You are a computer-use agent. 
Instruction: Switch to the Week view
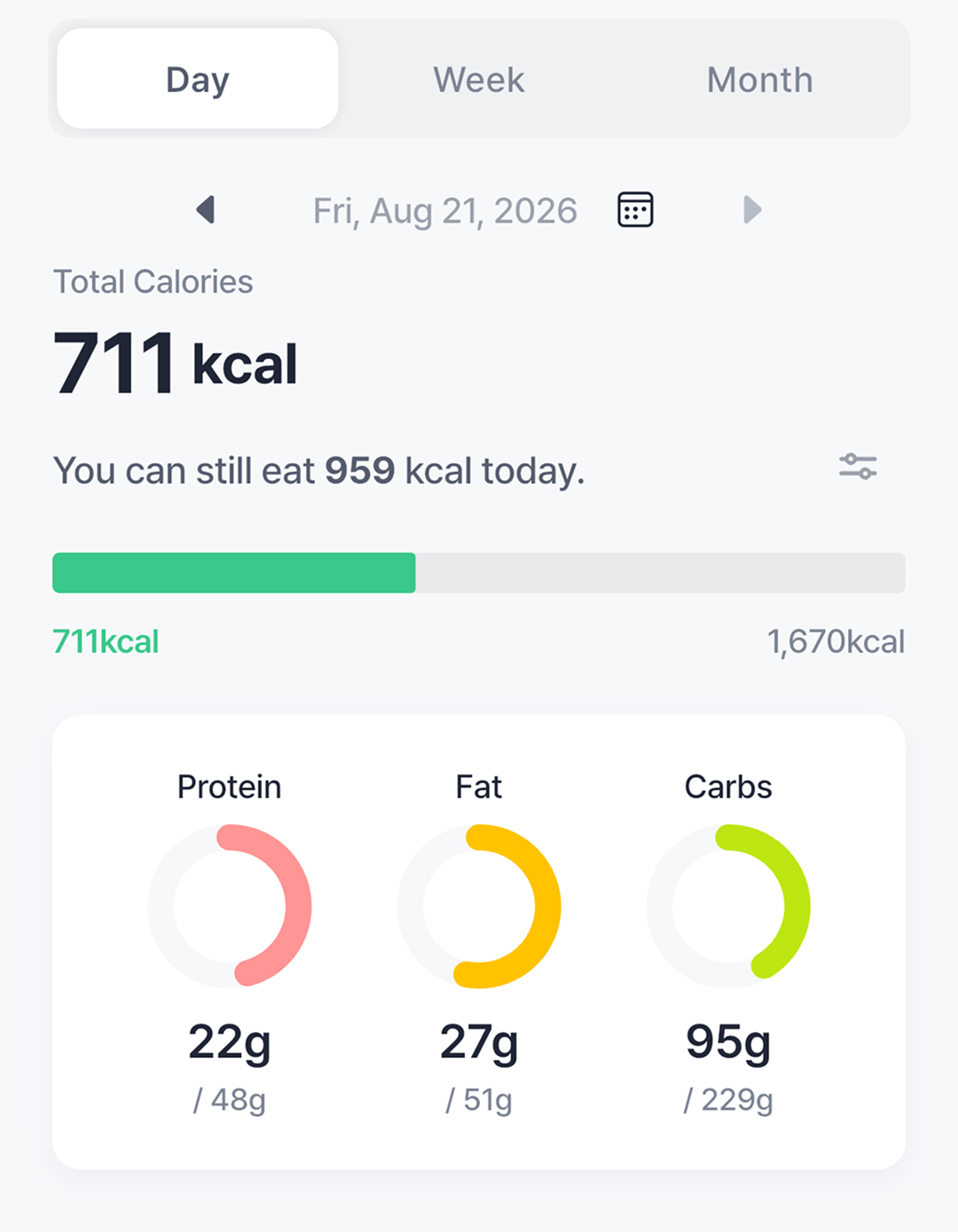click(x=479, y=80)
